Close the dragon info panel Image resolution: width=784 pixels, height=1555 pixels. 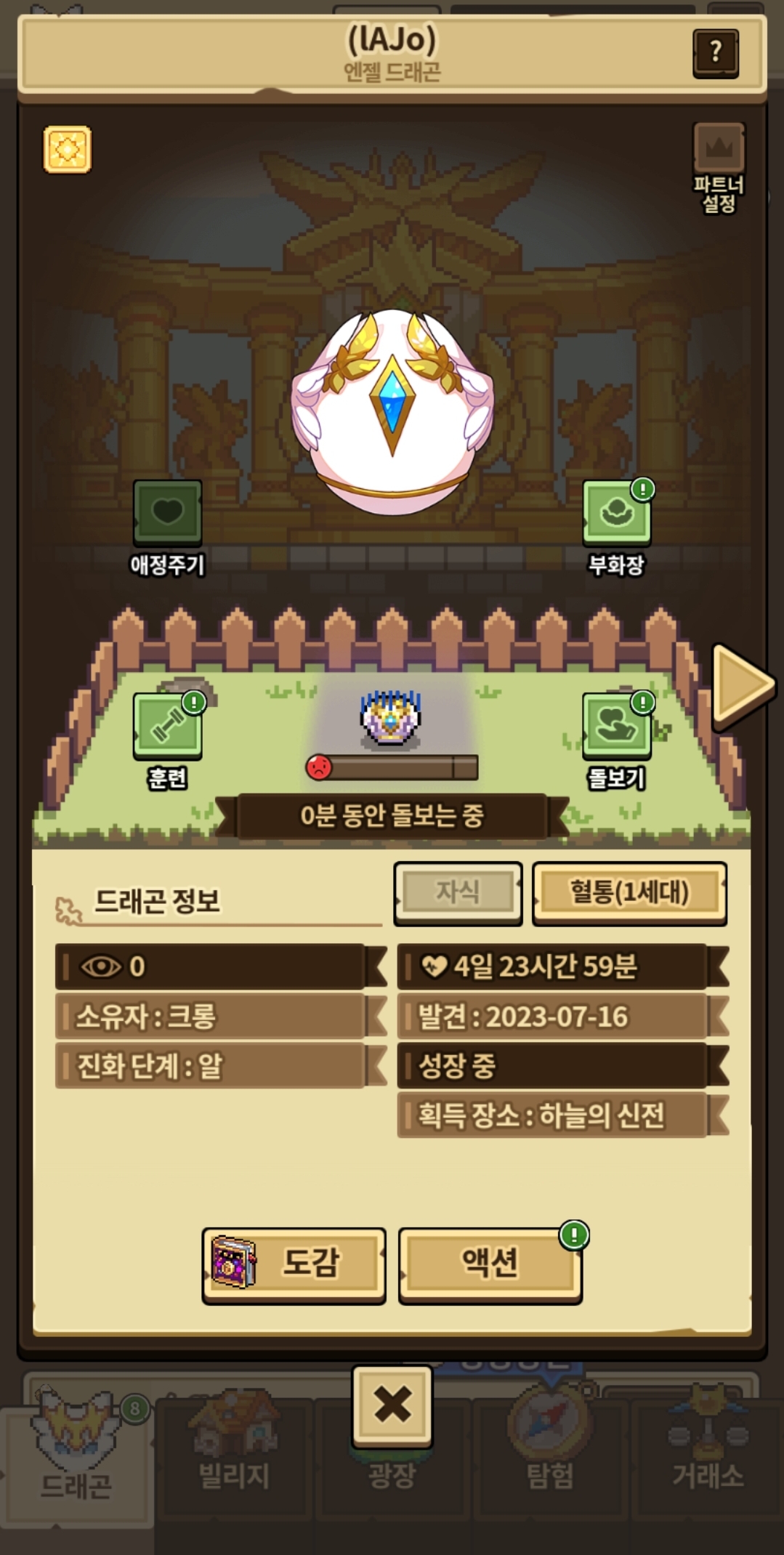[392, 1405]
